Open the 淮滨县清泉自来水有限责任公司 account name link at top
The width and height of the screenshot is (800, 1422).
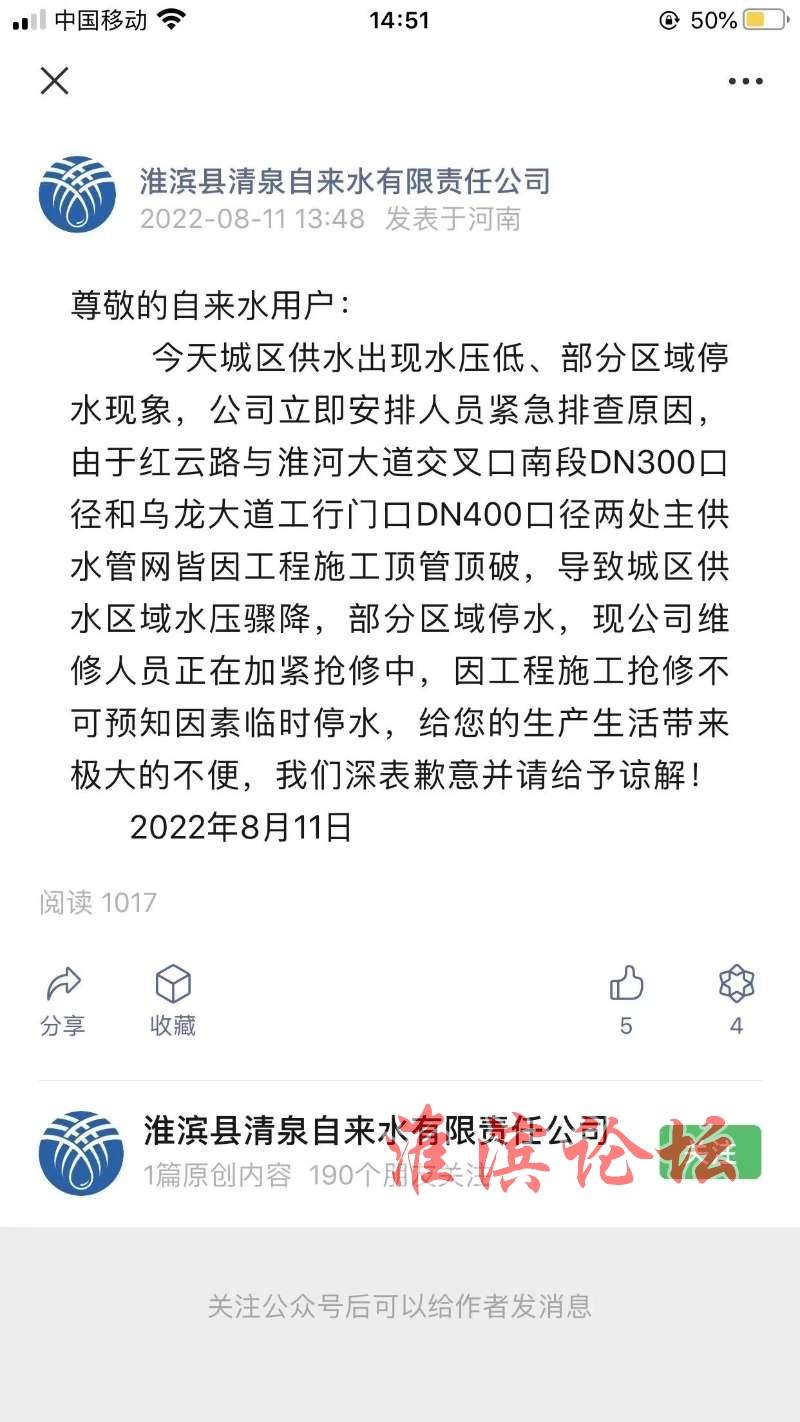345,181
